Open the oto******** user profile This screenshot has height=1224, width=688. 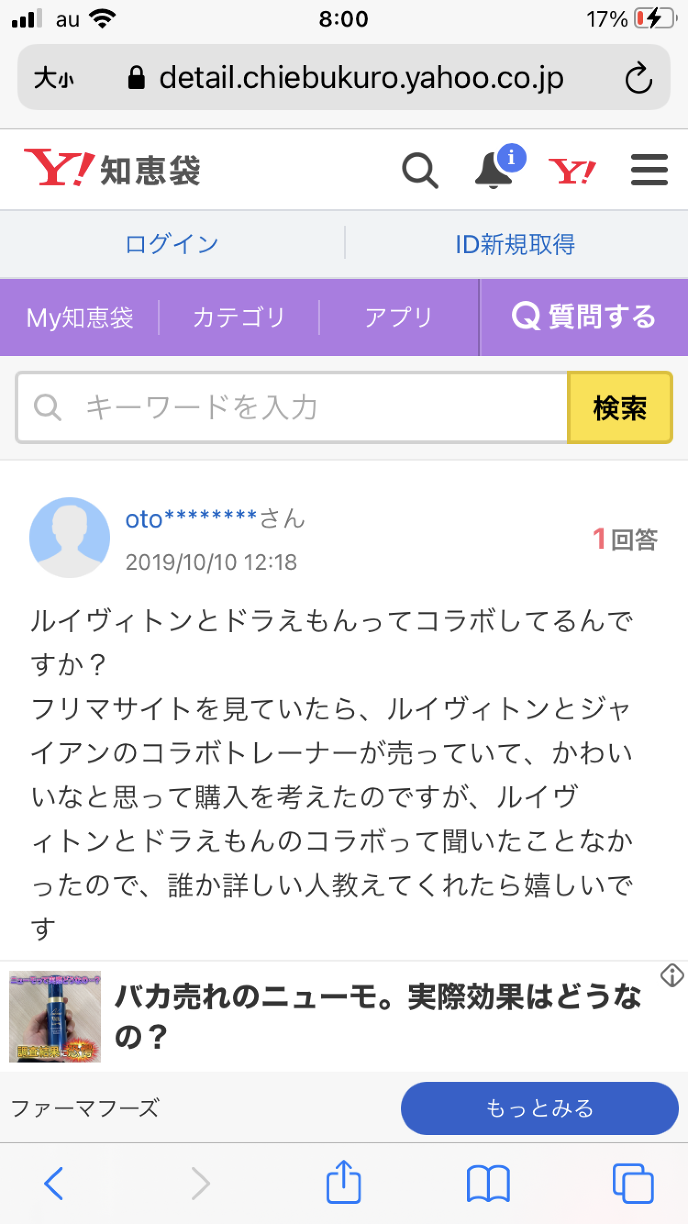[192, 519]
